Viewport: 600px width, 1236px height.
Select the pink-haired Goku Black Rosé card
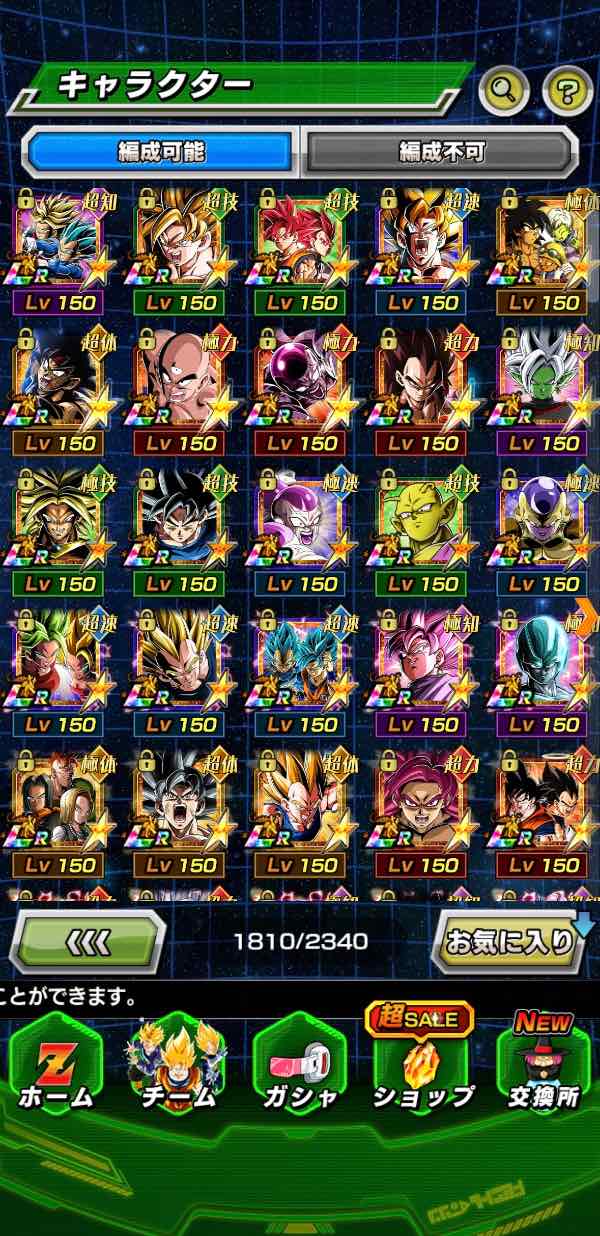tap(422, 658)
